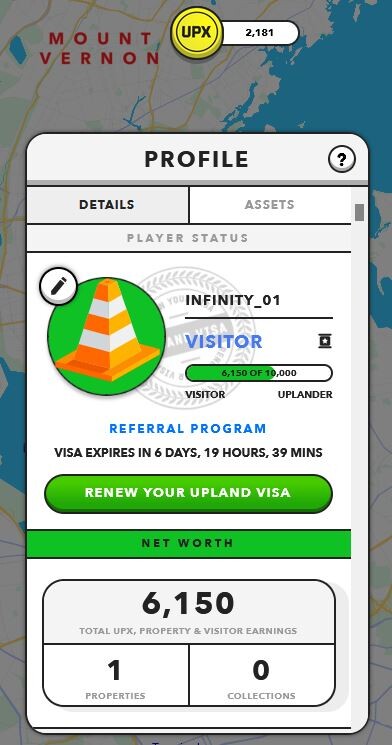Edit the avatar with the pencil icon
The height and width of the screenshot is (745, 392).
(x=58, y=287)
